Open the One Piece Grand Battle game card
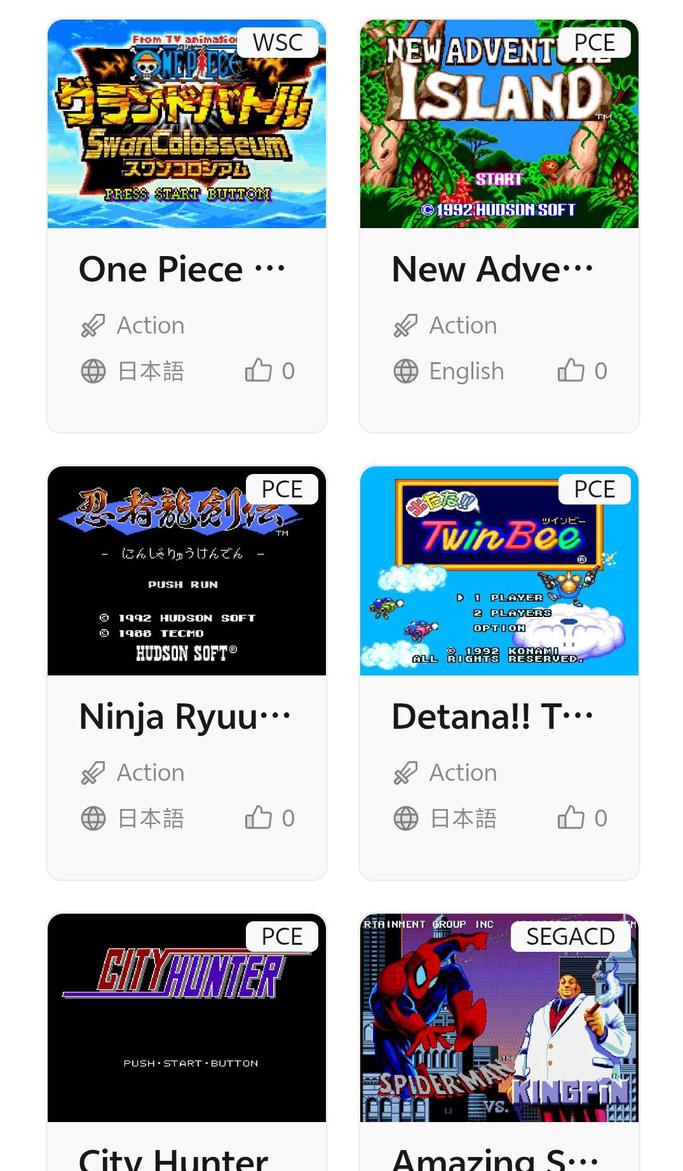The height and width of the screenshot is (1171, 683). (x=186, y=125)
